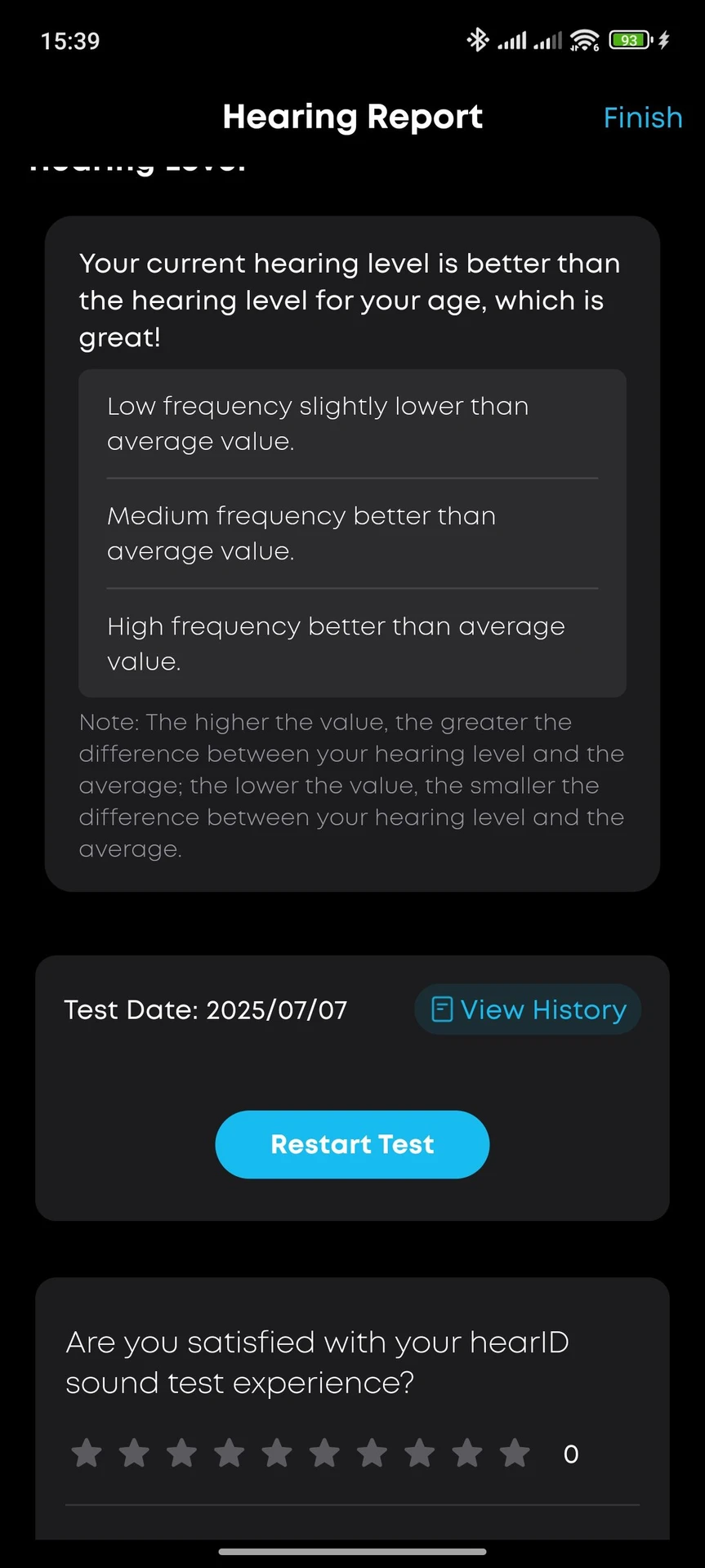
Task: Rate the hearID experience one star
Action: (x=87, y=1454)
